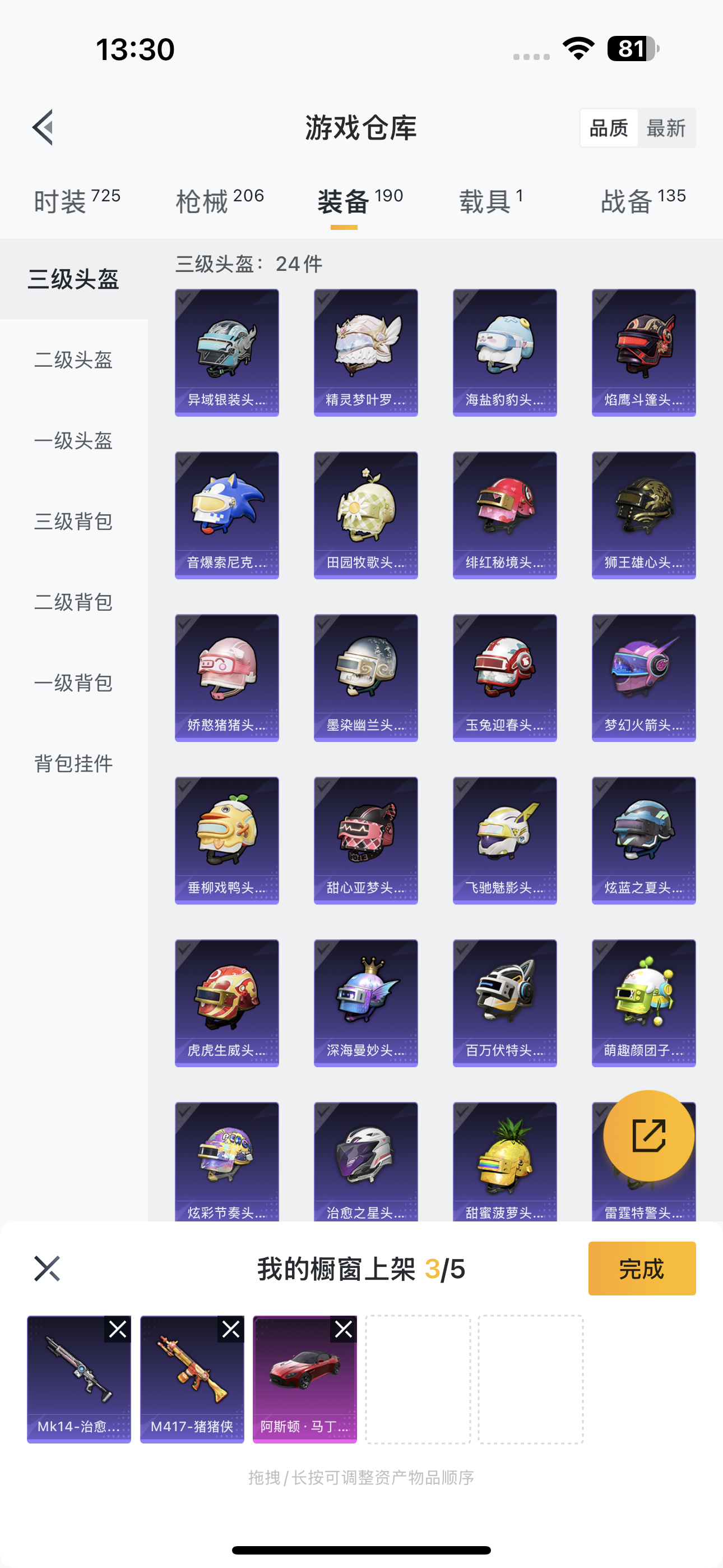Select the 异域银装 helmet
Screen dimensions: 723x1568
226,352
